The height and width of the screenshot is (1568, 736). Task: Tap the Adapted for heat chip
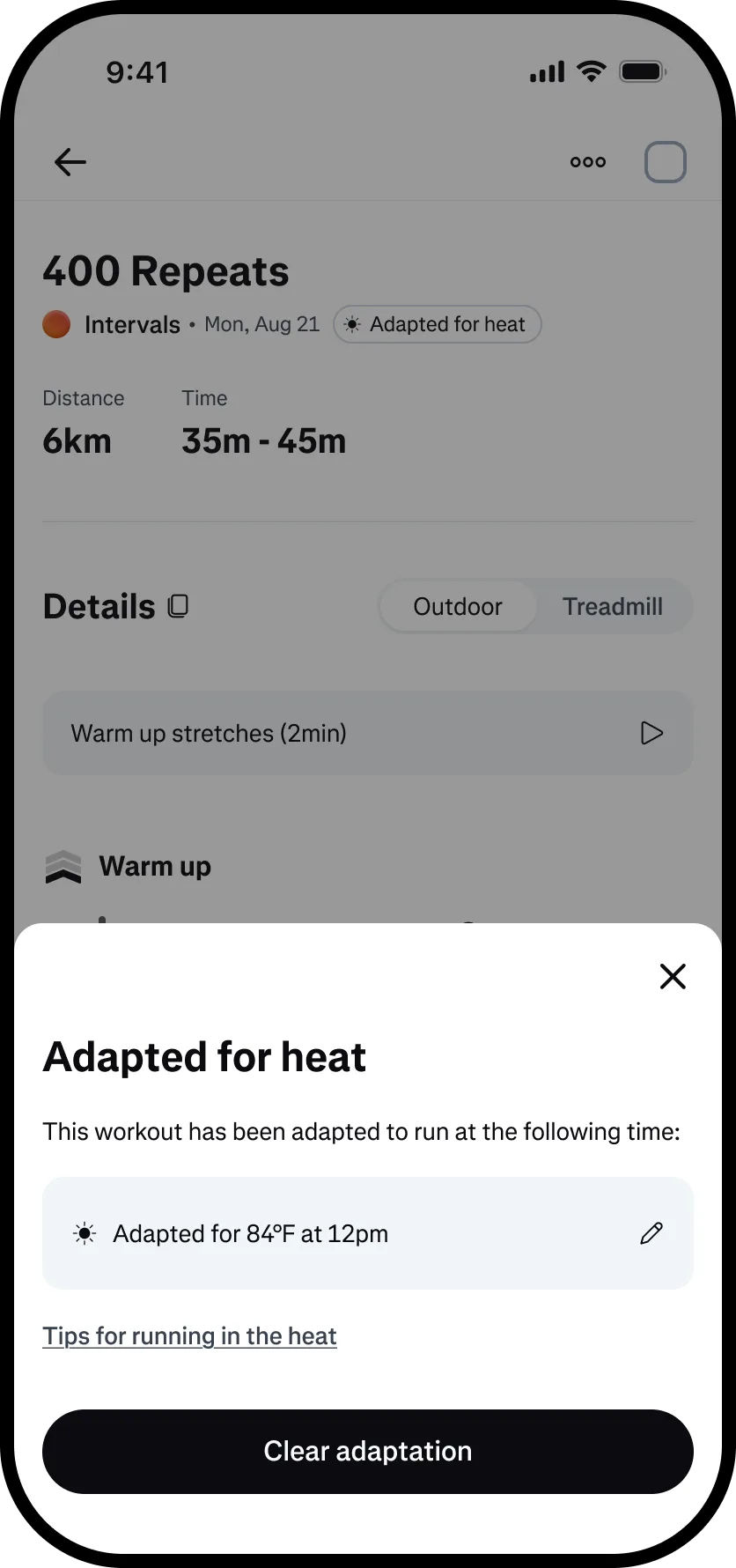(x=438, y=324)
